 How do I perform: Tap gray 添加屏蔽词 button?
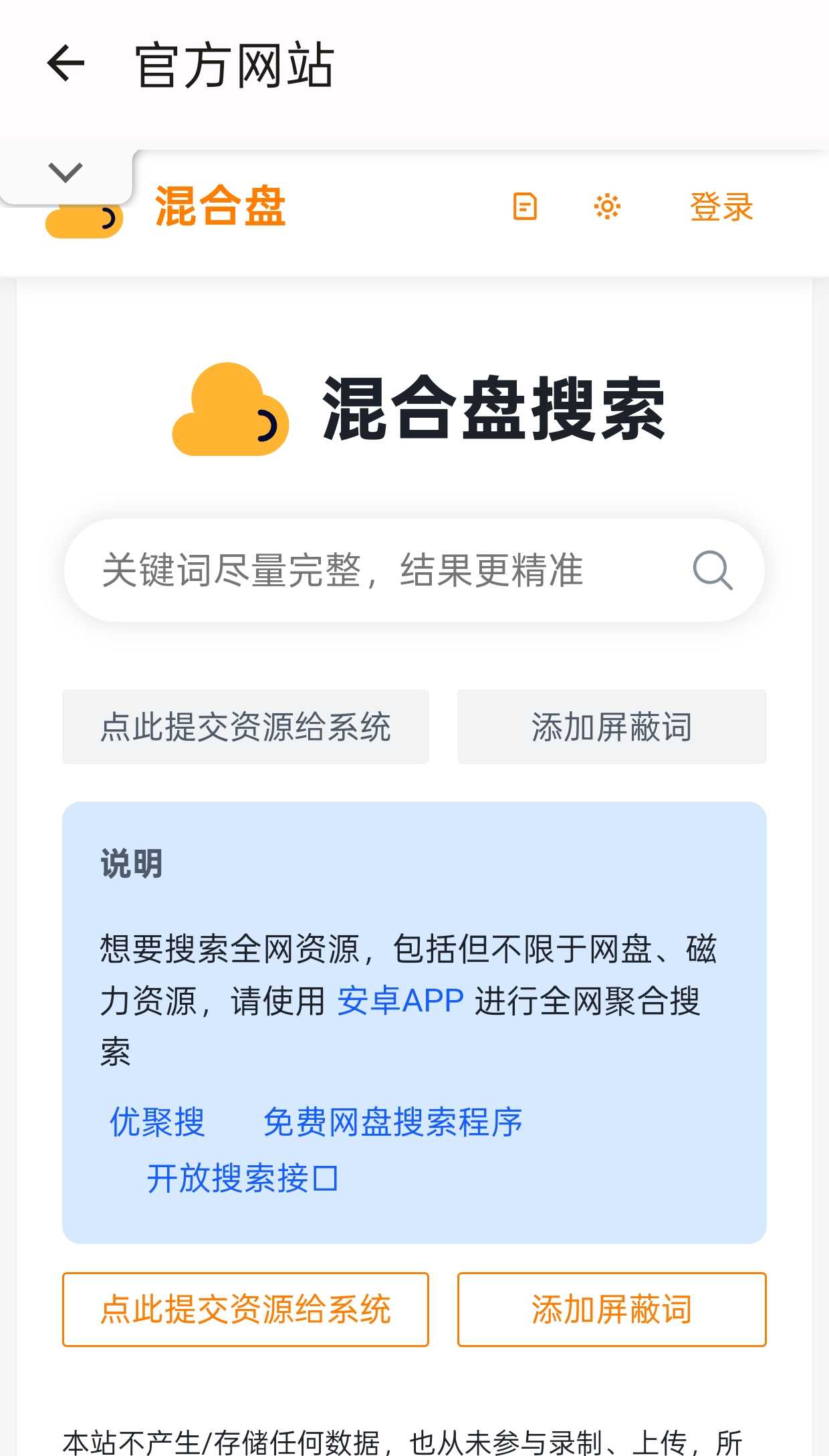tap(611, 727)
